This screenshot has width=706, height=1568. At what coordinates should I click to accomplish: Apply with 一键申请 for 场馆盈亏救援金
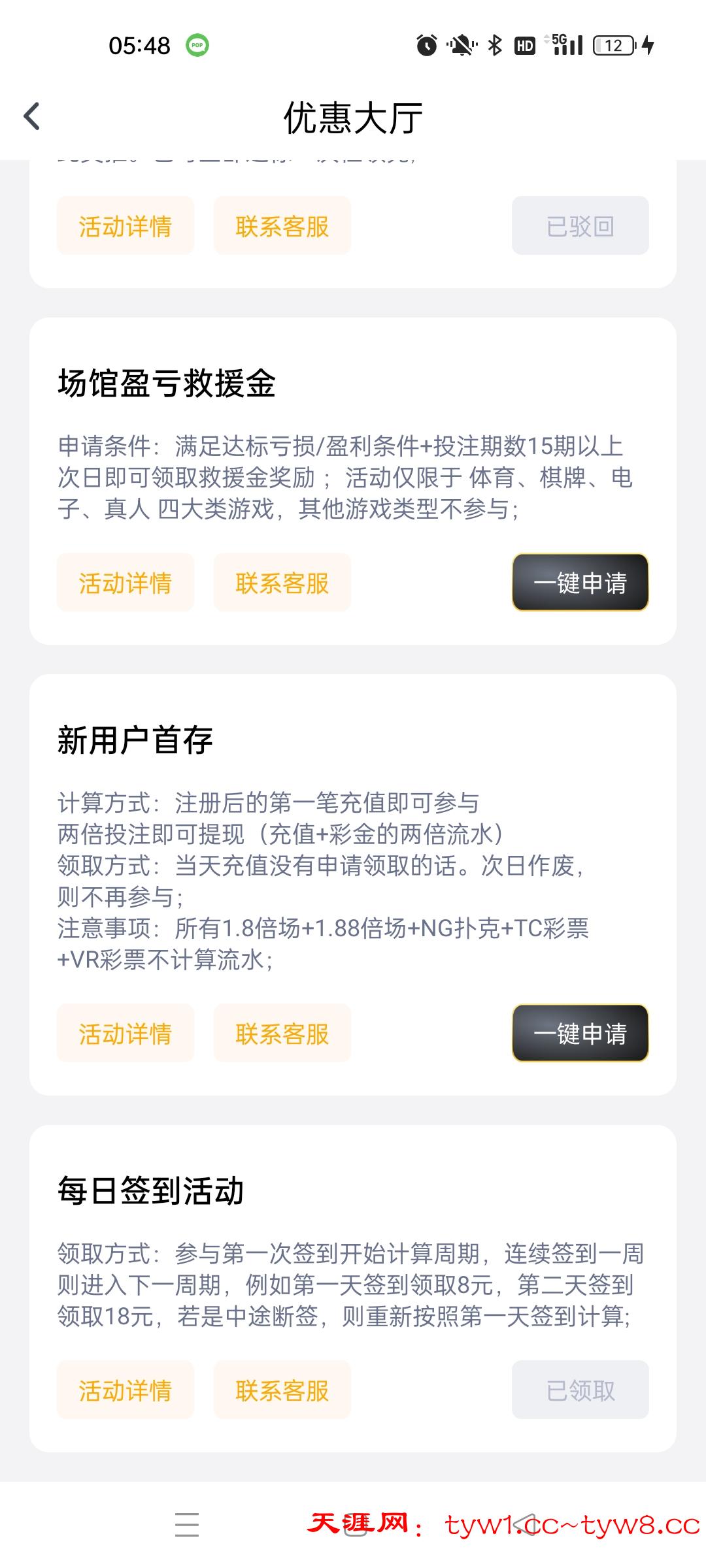(x=580, y=583)
